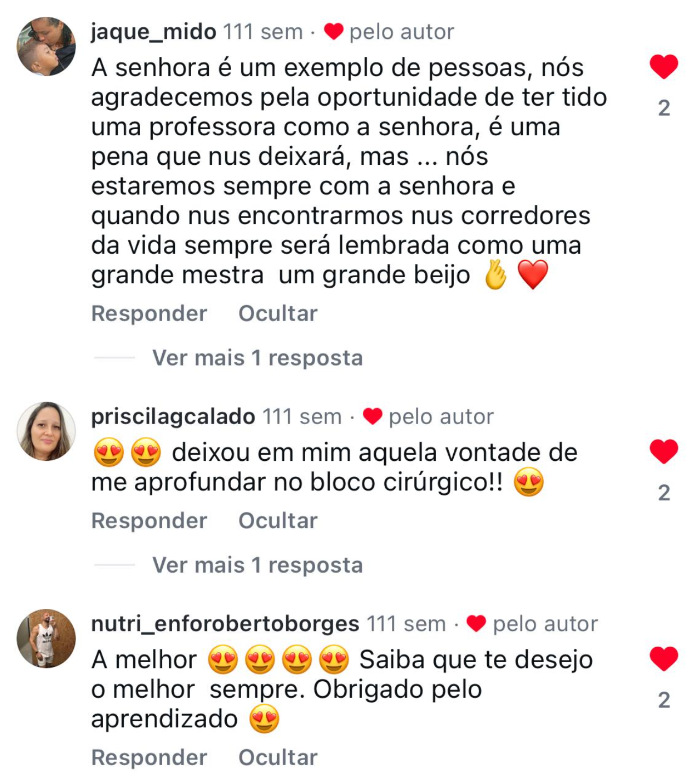
Task: Open priscilagcalado's username link
Action: (173, 417)
